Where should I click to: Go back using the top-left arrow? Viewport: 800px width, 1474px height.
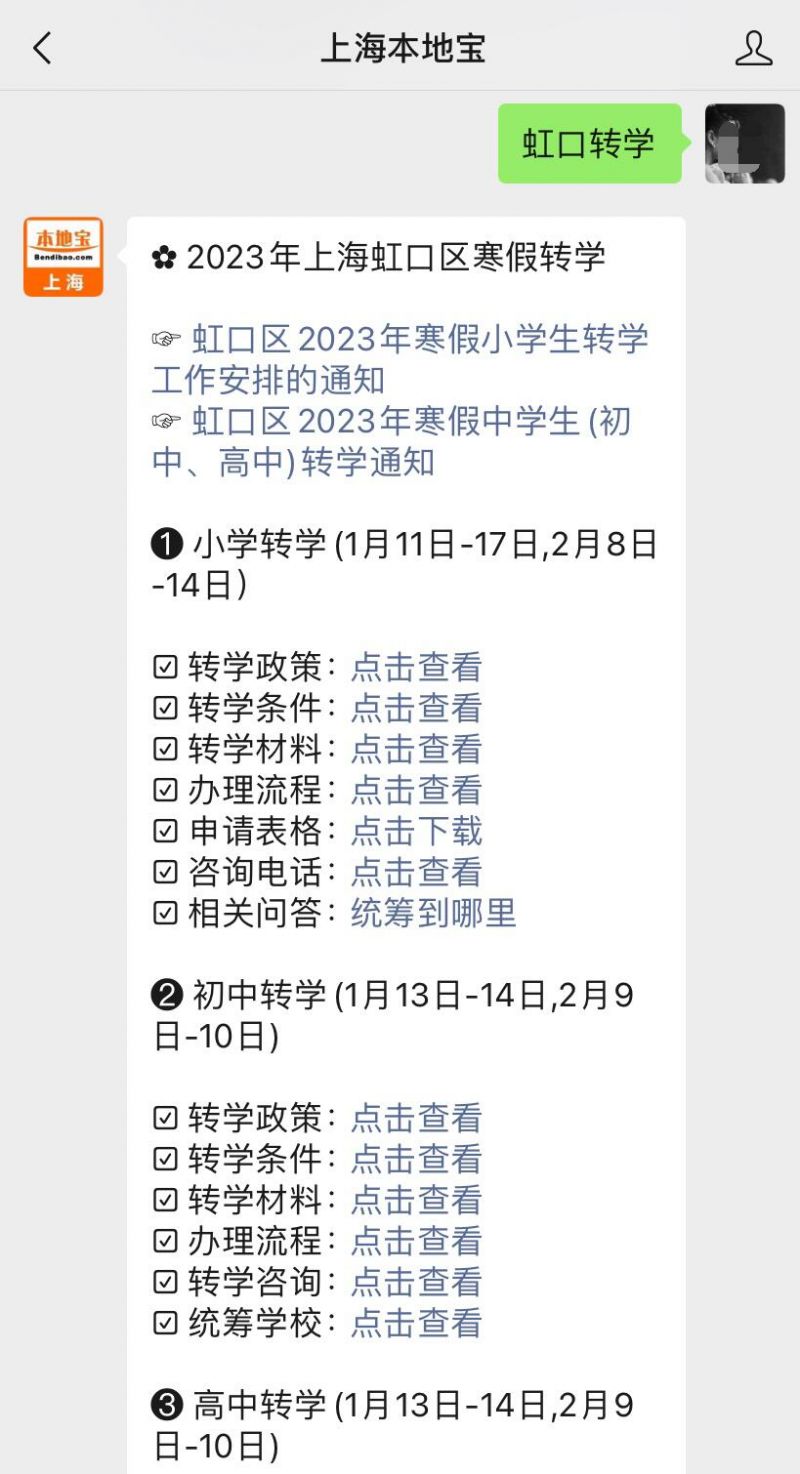pyautogui.click(x=42, y=48)
